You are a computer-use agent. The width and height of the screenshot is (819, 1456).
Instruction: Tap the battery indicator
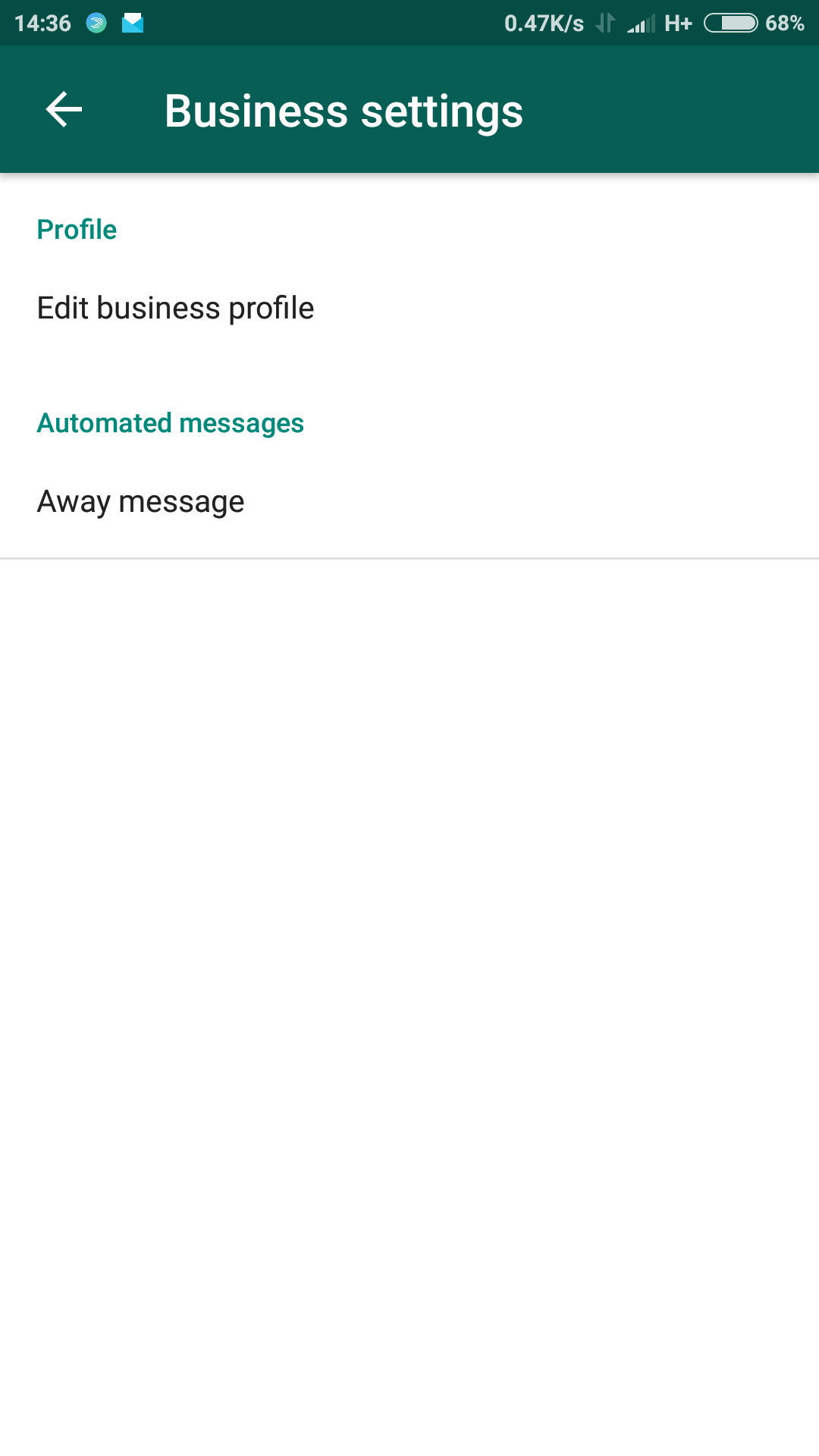(x=730, y=22)
